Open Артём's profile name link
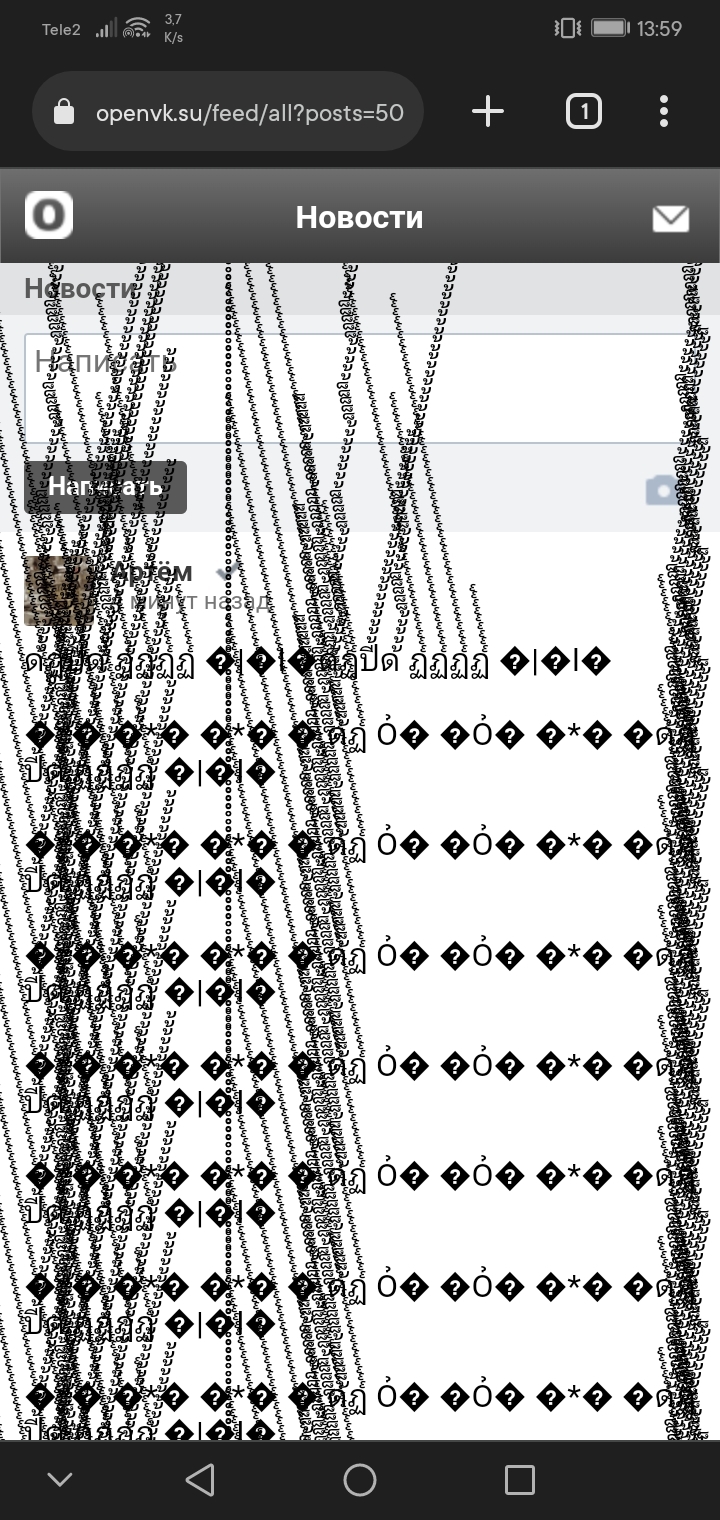Screen dimensions: 720x1520 tap(151, 573)
